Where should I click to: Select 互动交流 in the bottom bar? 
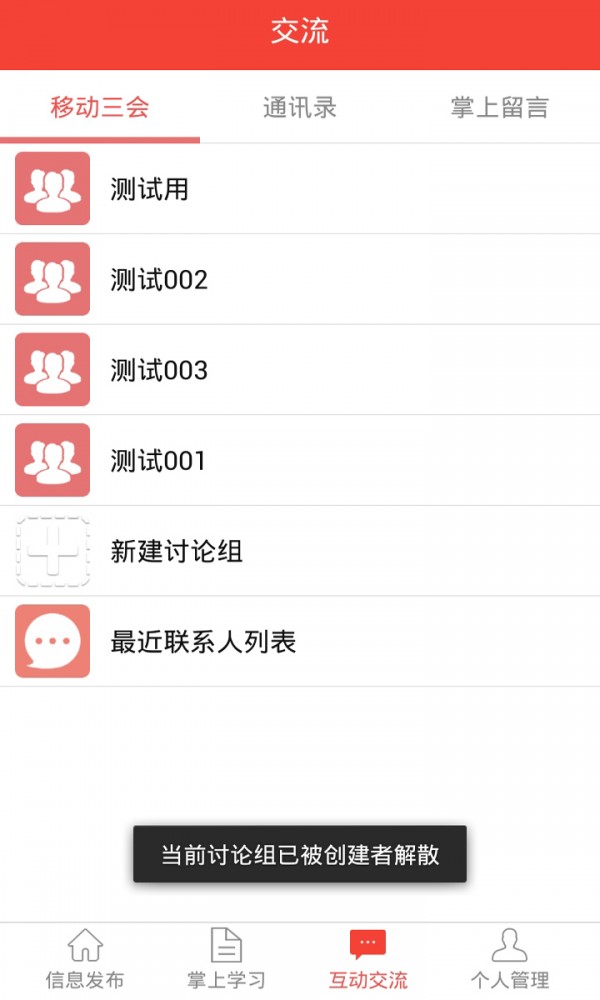click(x=368, y=960)
